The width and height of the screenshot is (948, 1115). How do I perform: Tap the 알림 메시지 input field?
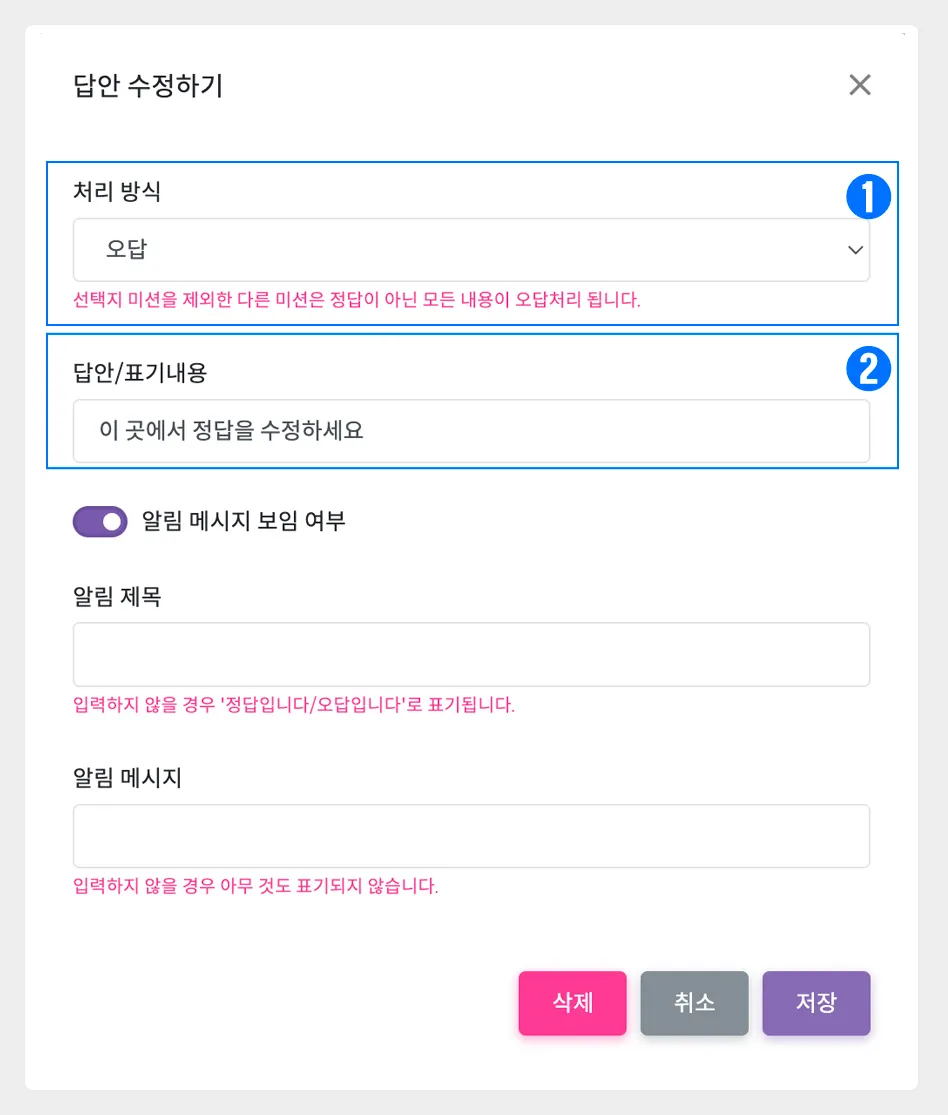471,836
